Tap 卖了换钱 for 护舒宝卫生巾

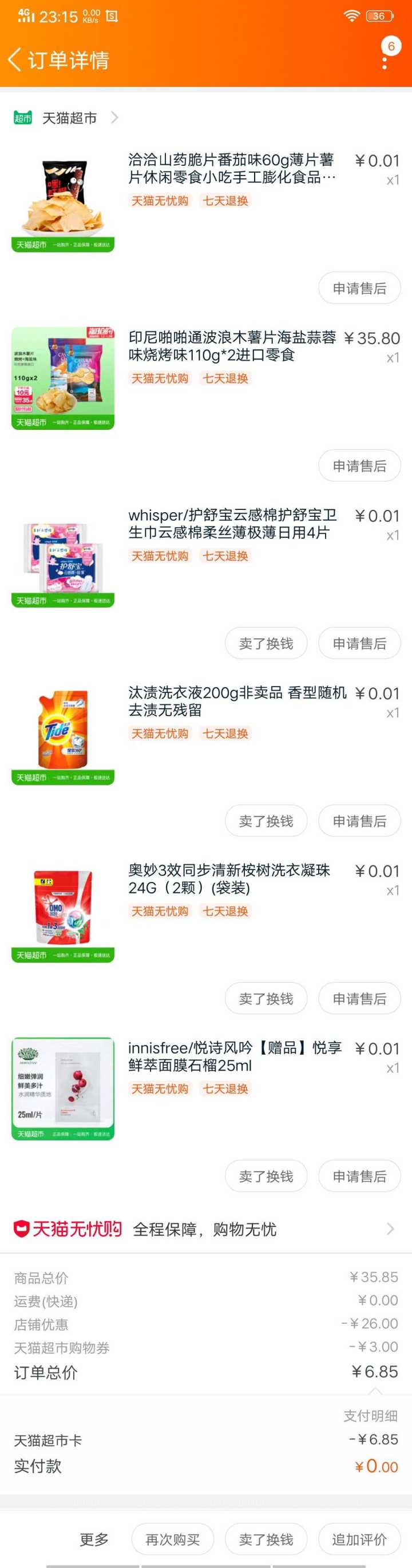(266, 644)
